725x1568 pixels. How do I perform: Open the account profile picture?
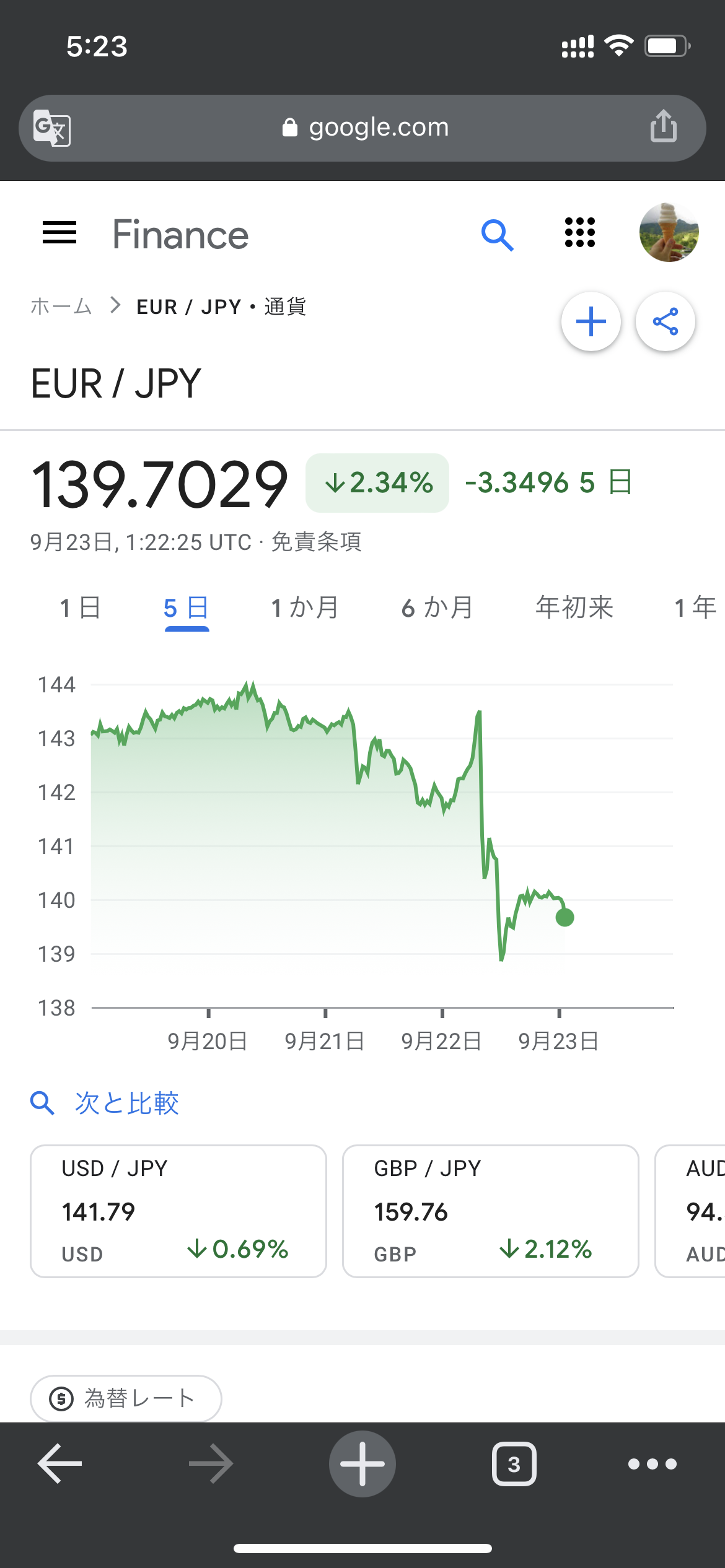coord(669,233)
